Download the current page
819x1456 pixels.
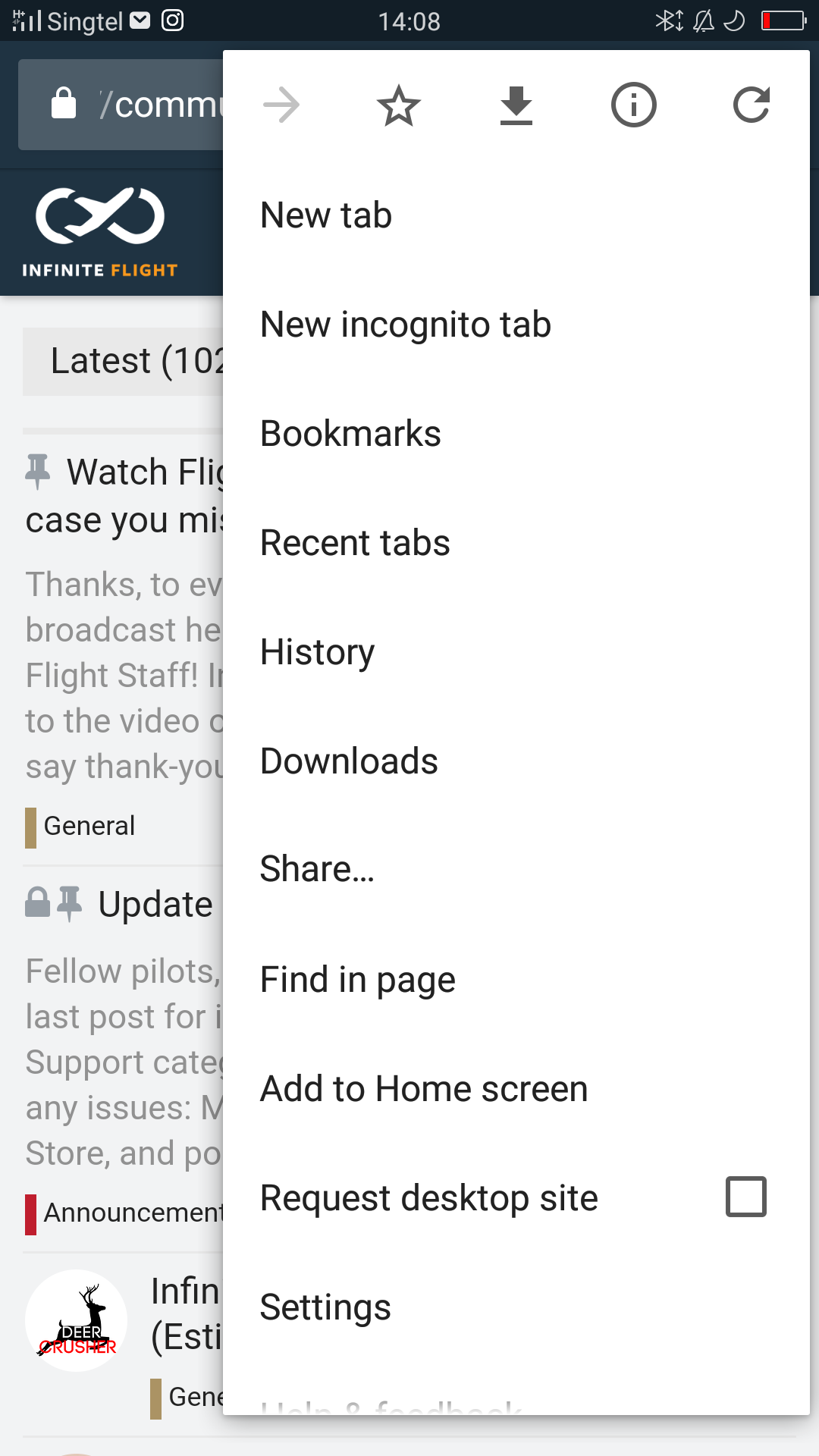(516, 105)
